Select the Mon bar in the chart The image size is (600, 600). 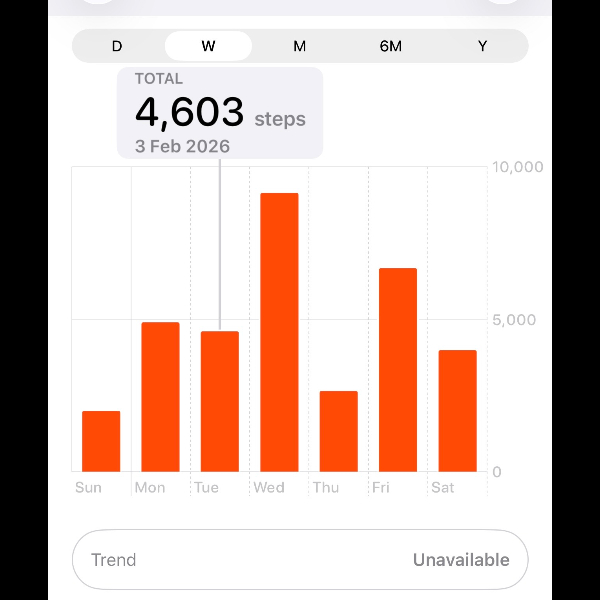160,397
